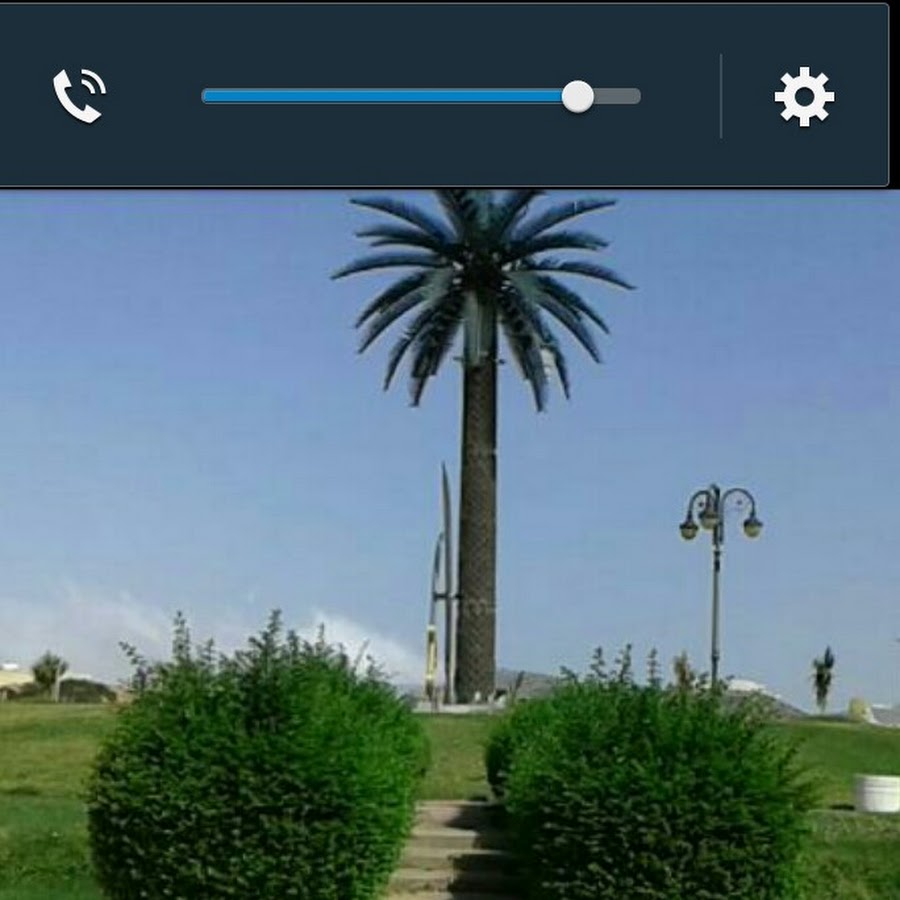Image resolution: width=900 pixels, height=900 pixels.
Task: Tap the call volume slider track
Action: [x=420, y=97]
